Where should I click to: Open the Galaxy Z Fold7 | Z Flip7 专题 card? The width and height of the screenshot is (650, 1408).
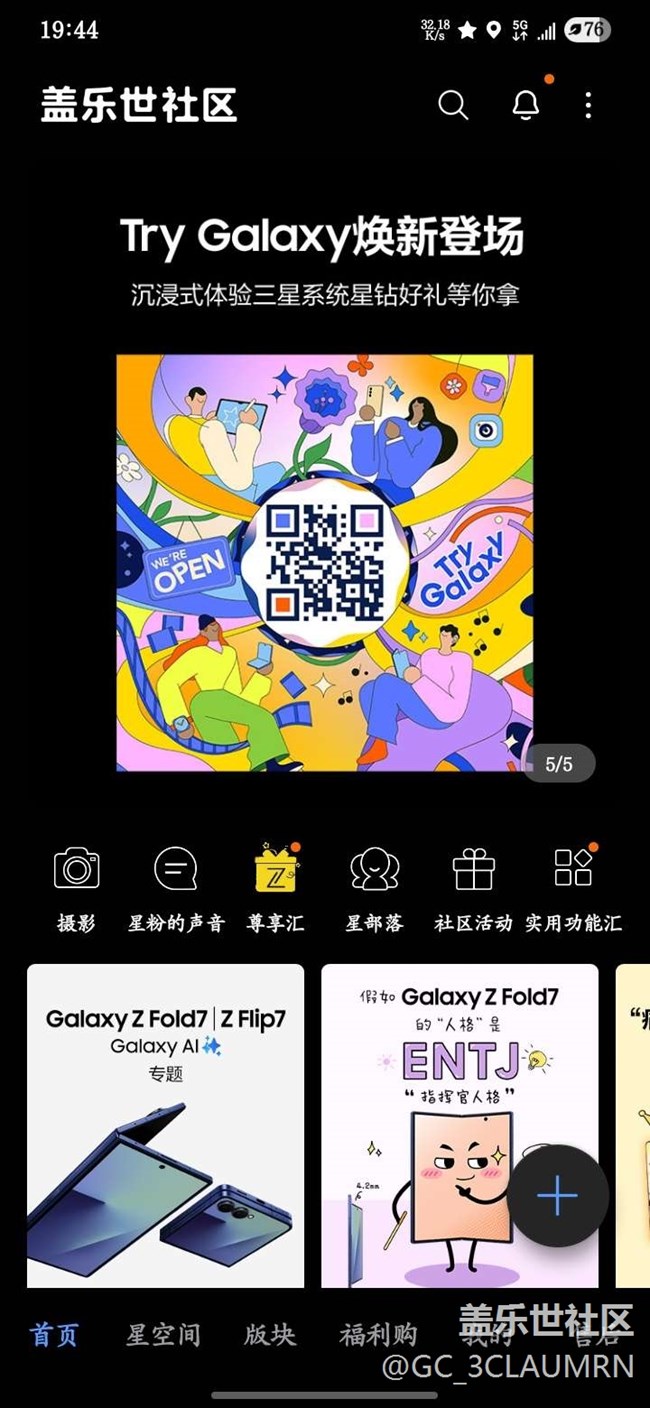pyautogui.click(x=166, y=1125)
